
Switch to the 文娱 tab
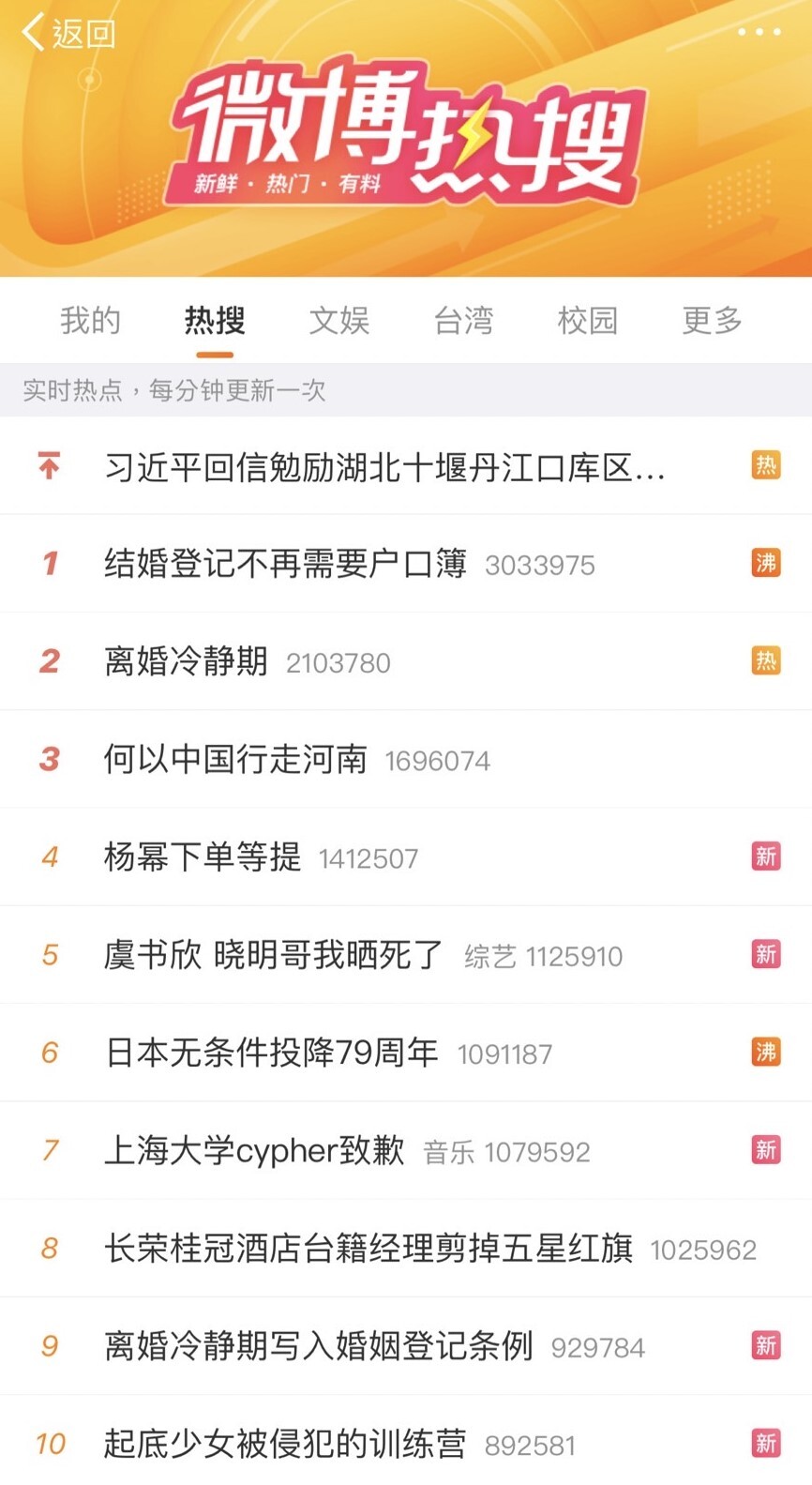338,320
